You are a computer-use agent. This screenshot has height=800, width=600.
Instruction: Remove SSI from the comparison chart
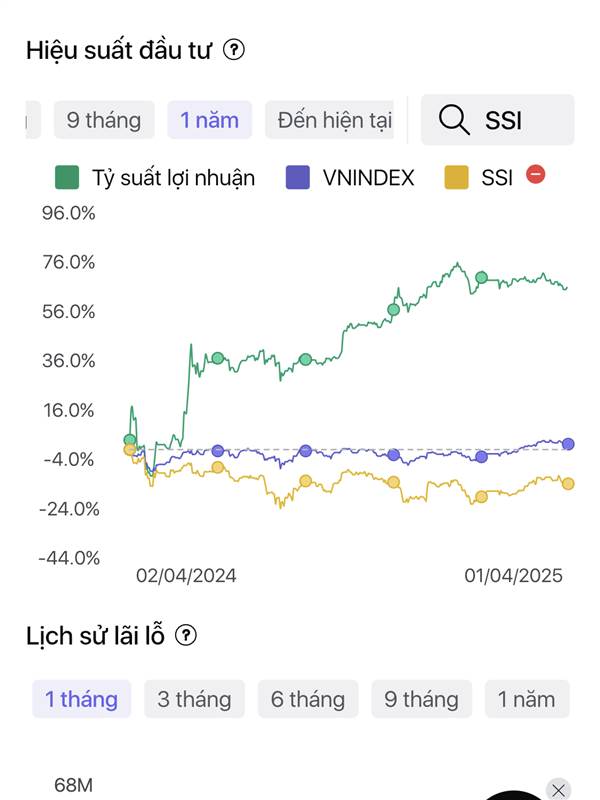[x=536, y=175]
